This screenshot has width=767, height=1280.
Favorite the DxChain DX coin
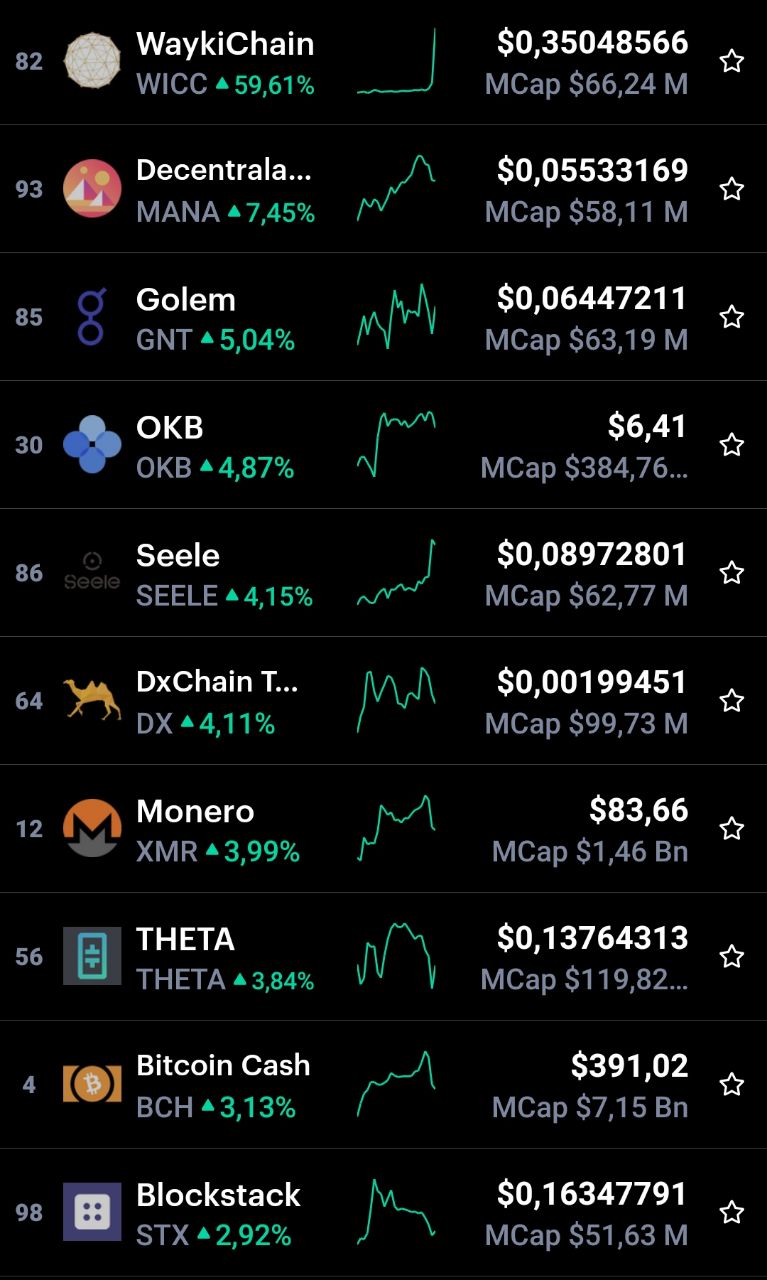(732, 701)
